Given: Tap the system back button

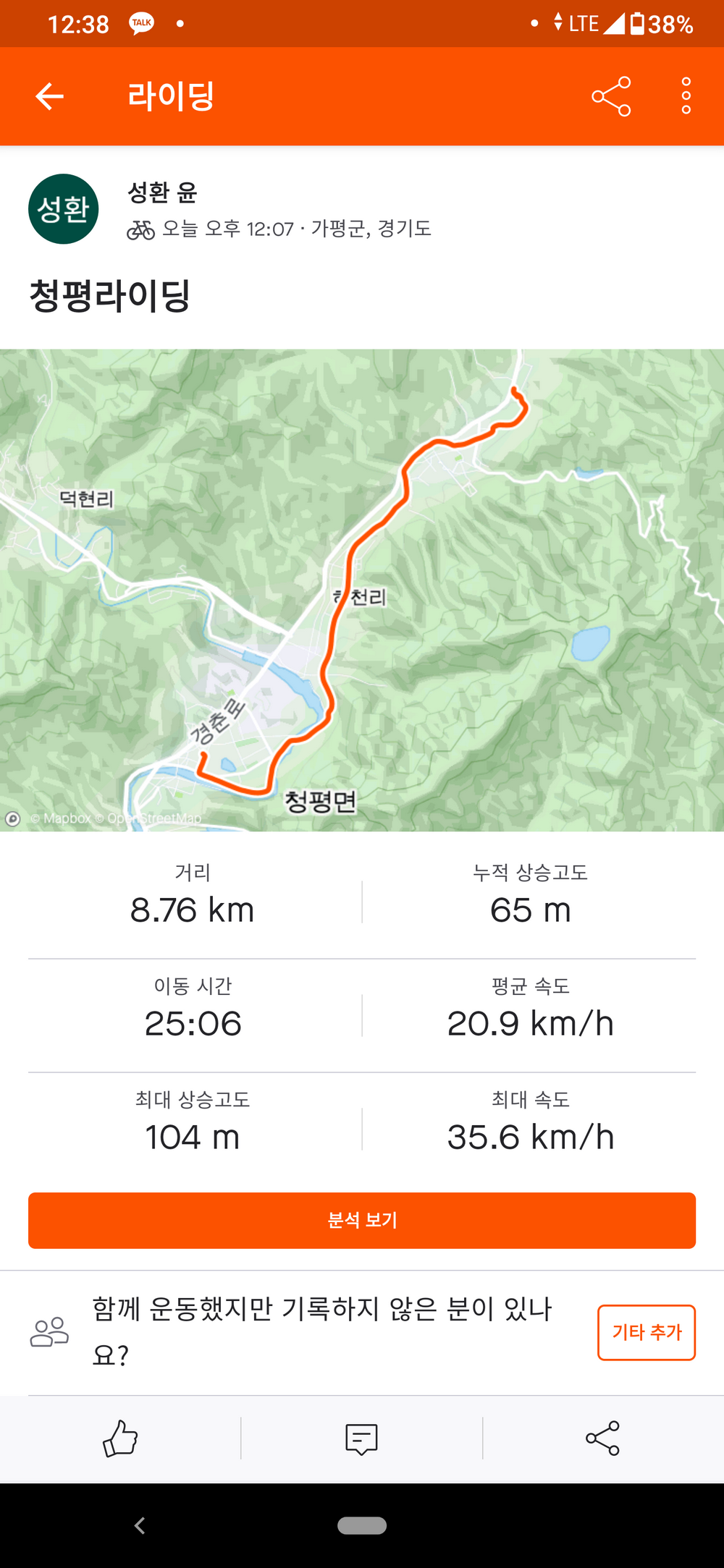Looking at the screenshot, I should [x=140, y=1525].
